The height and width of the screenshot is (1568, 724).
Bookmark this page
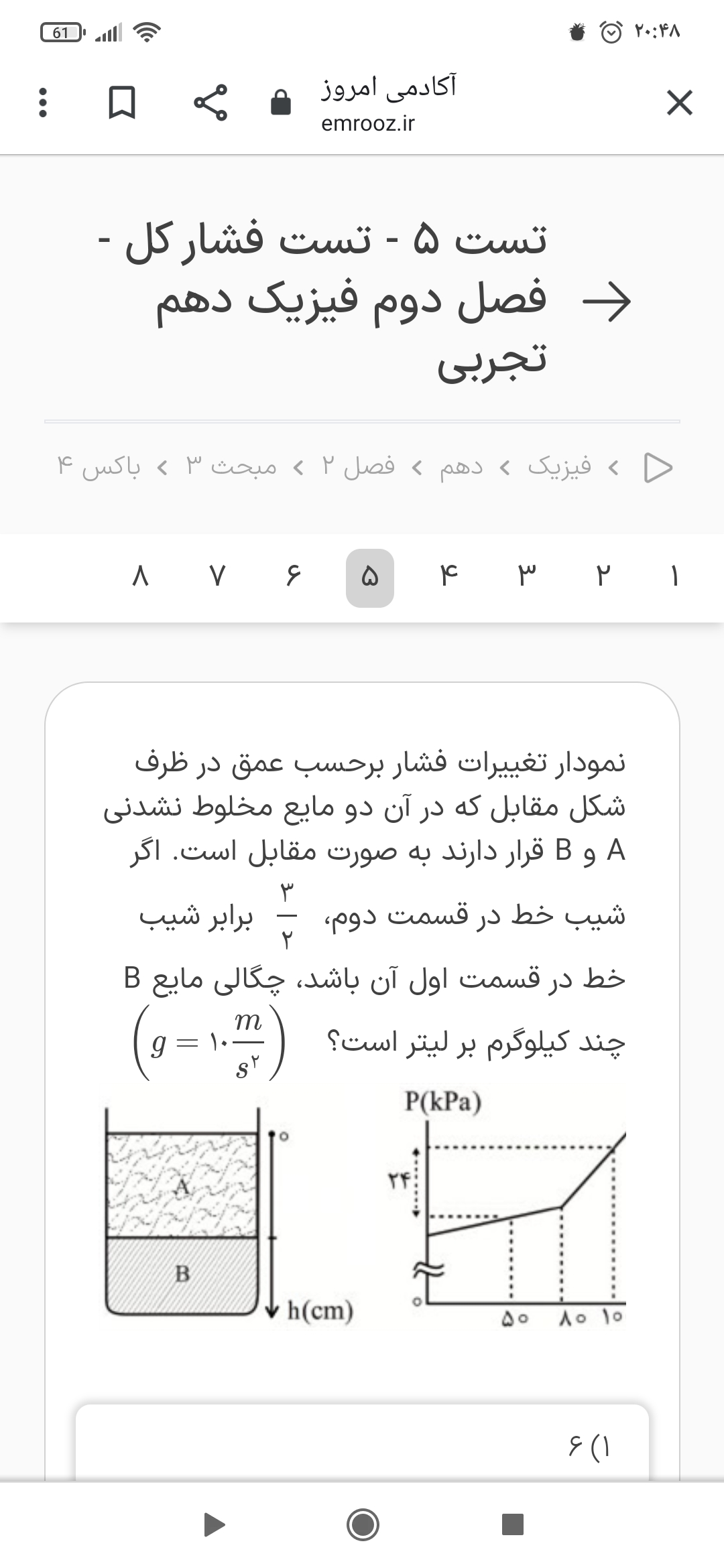[123, 104]
